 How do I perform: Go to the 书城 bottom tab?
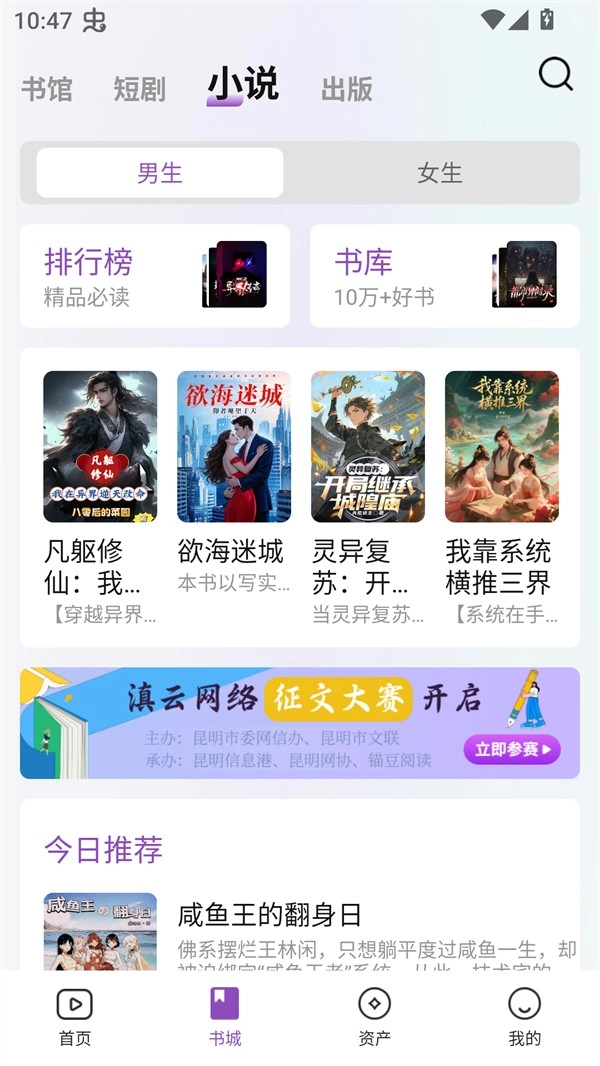(225, 1016)
